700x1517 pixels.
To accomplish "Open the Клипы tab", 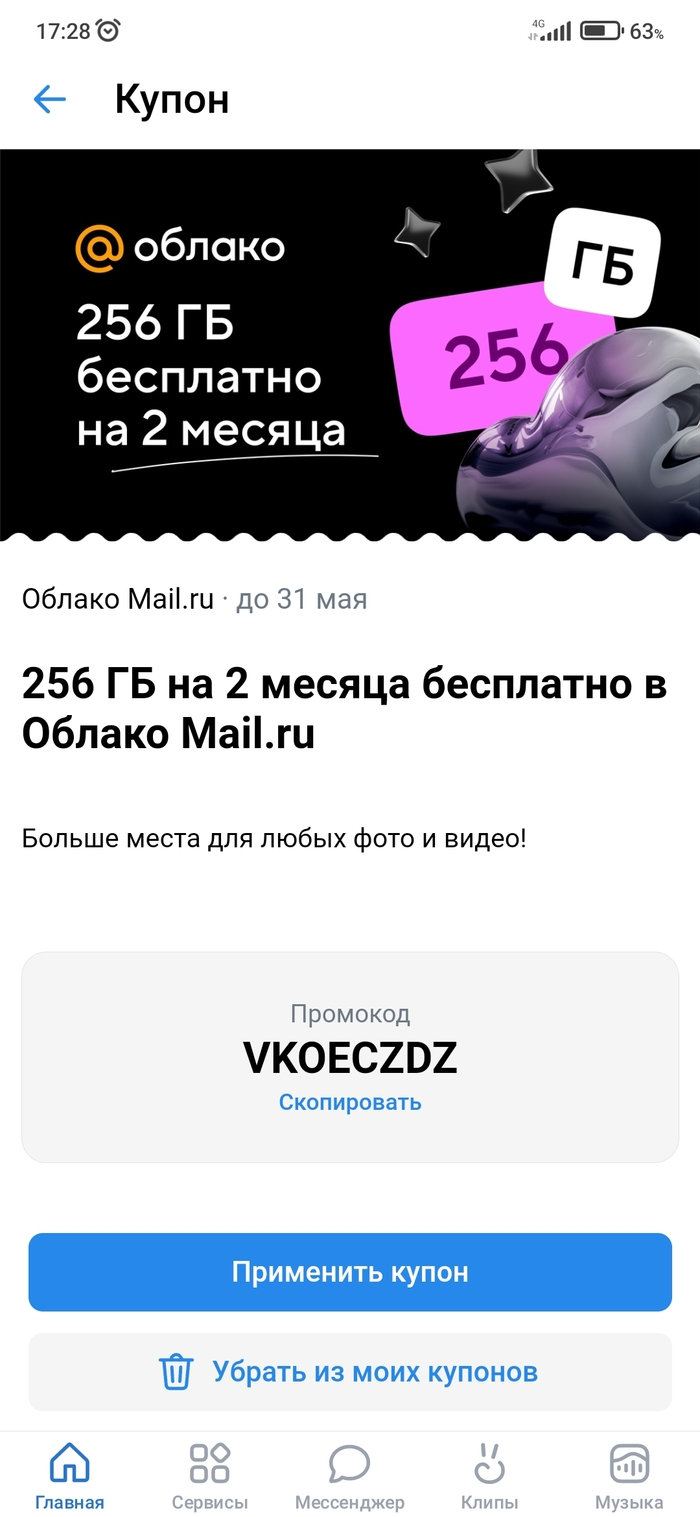I will 489,1476.
